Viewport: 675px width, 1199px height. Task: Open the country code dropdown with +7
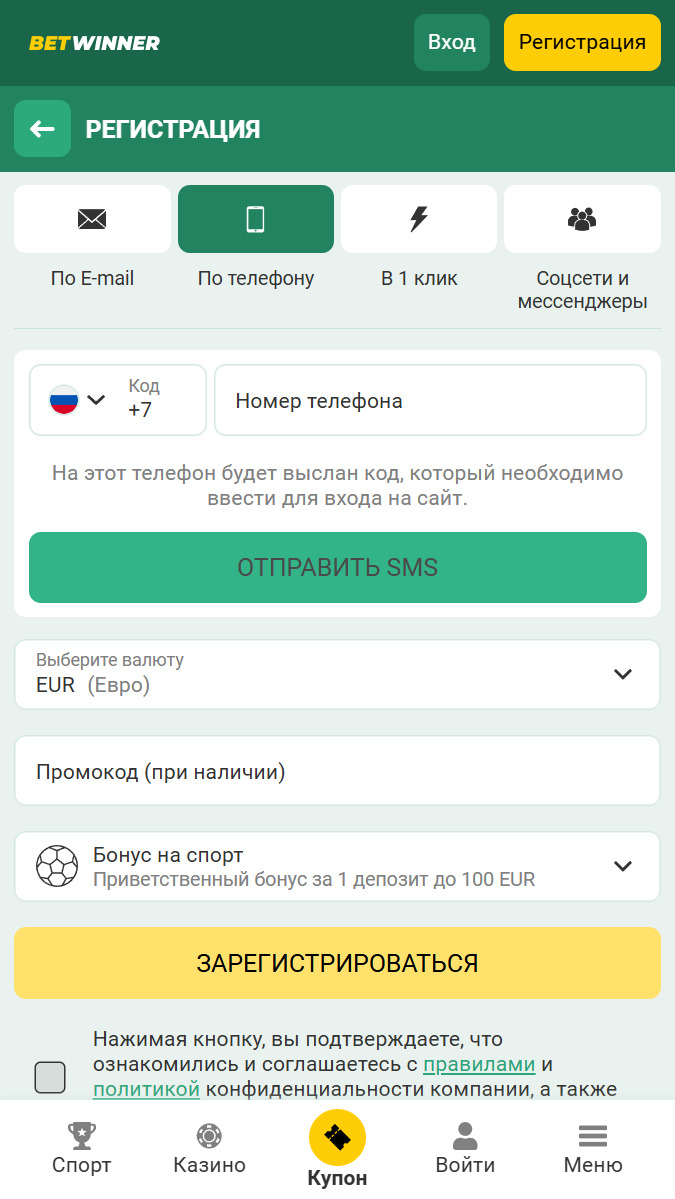118,400
